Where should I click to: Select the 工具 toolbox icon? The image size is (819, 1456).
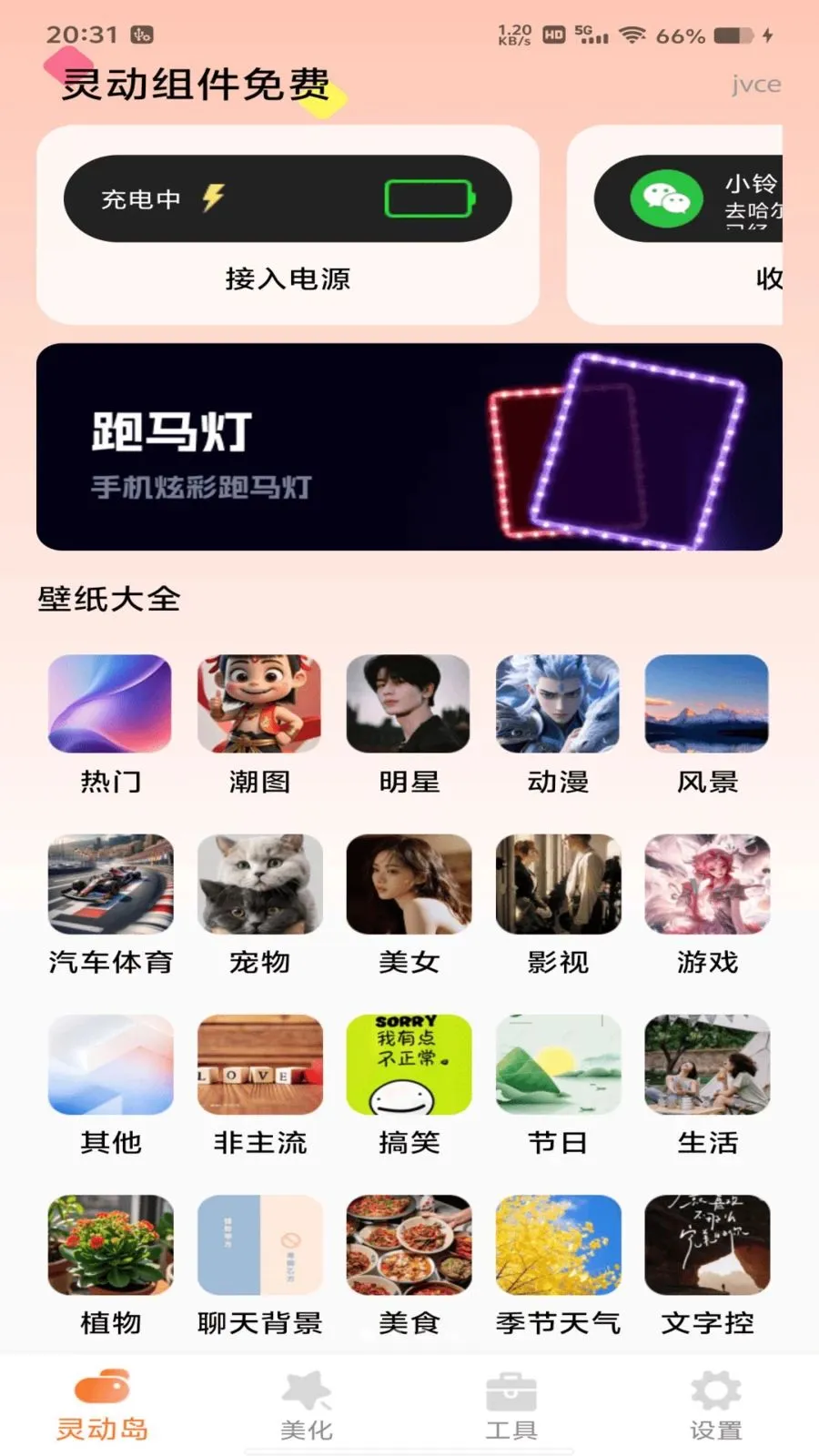pyautogui.click(x=512, y=1390)
